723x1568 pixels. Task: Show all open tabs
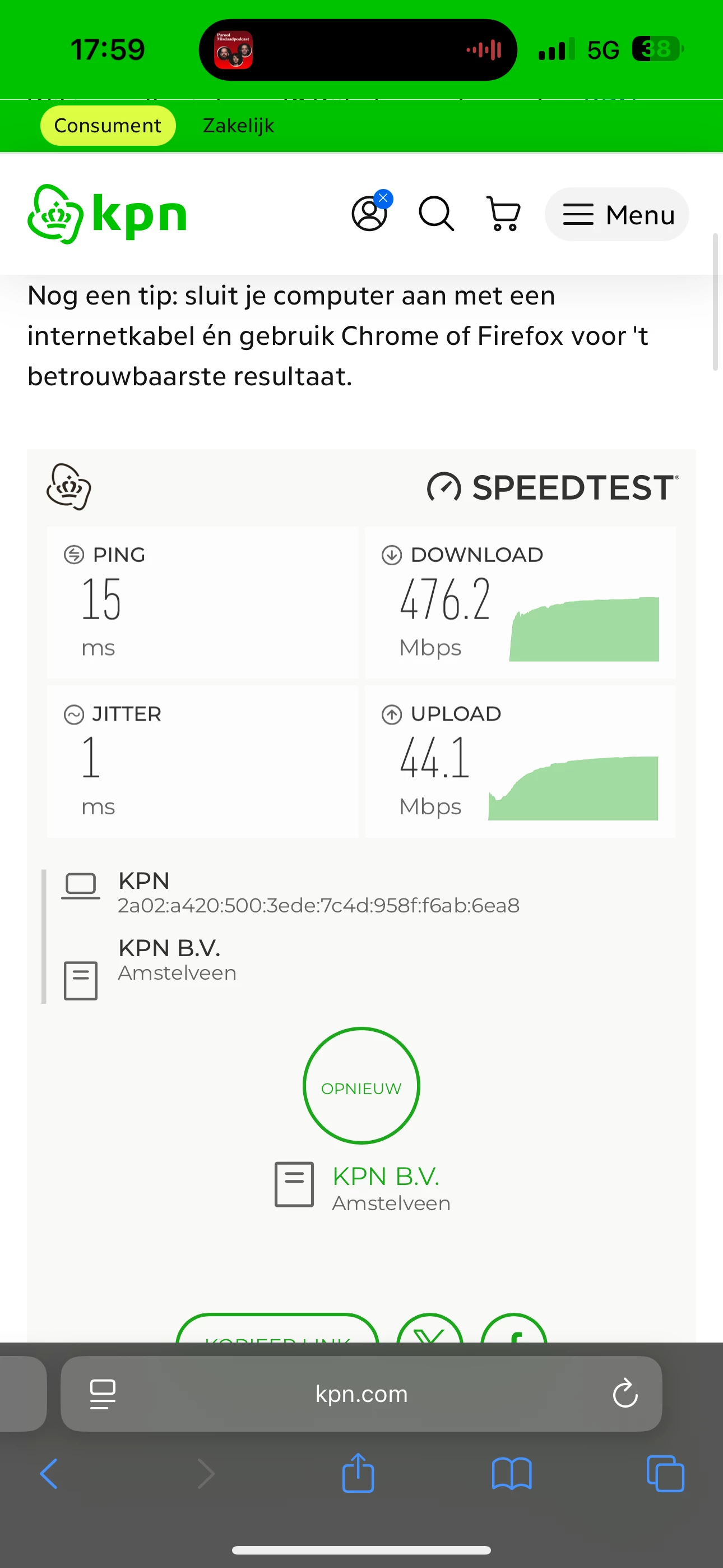665,1474
